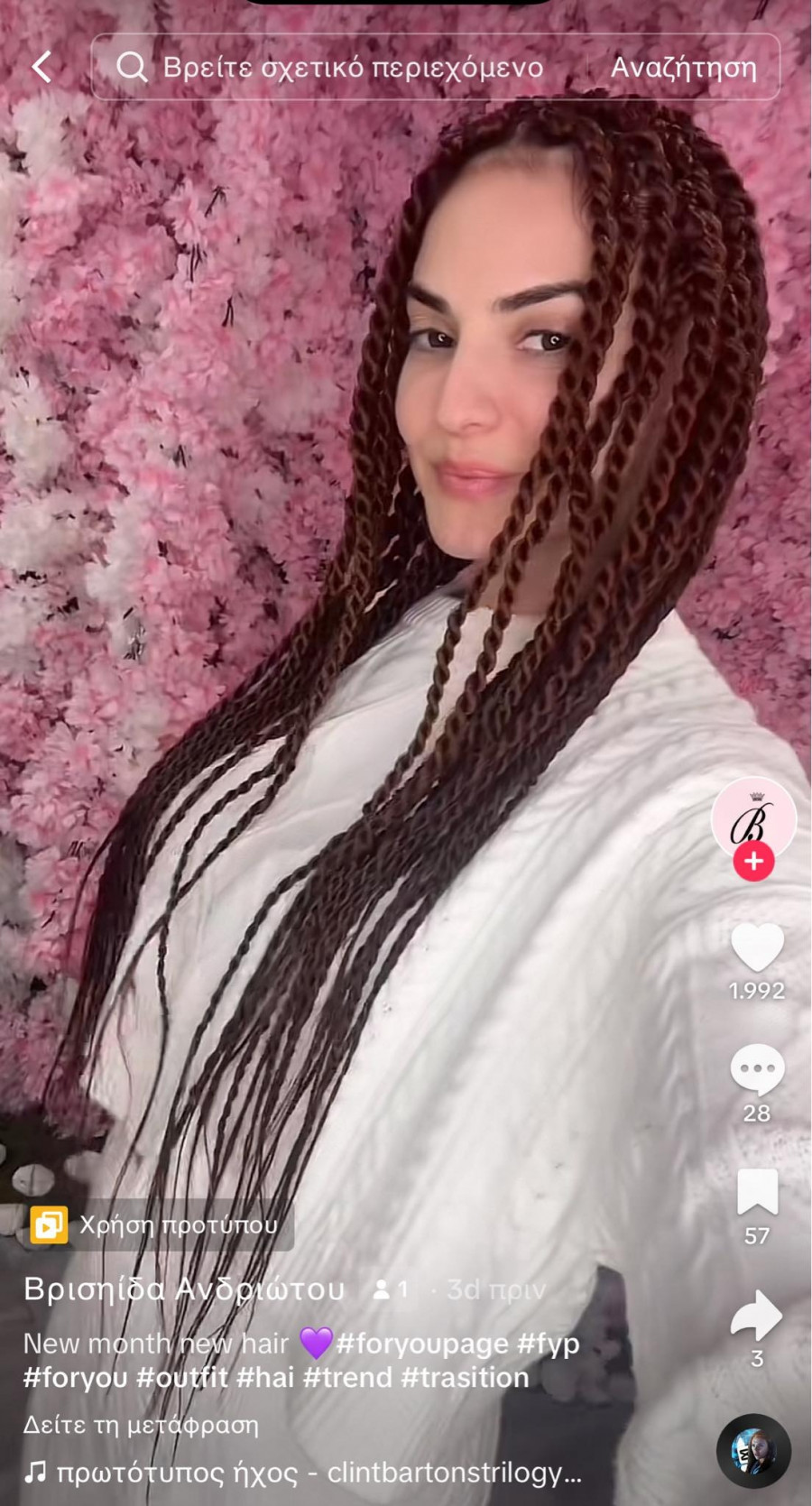This screenshot has height=1506, width=812.
Task: Open the related content search field
Action: pos(352,68)
